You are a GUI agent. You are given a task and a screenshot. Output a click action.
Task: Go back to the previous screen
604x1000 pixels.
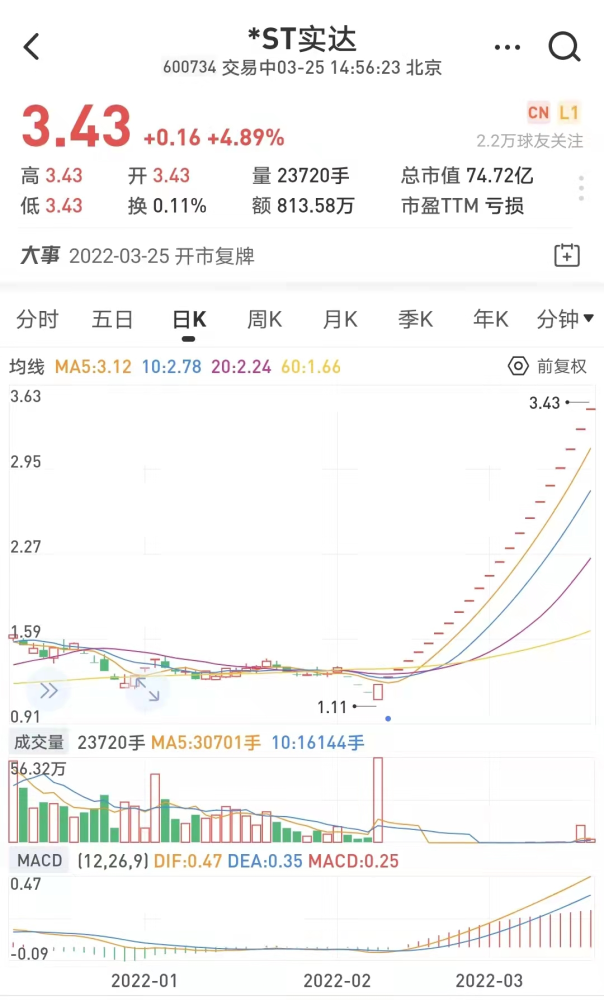(x=32, y=47)
